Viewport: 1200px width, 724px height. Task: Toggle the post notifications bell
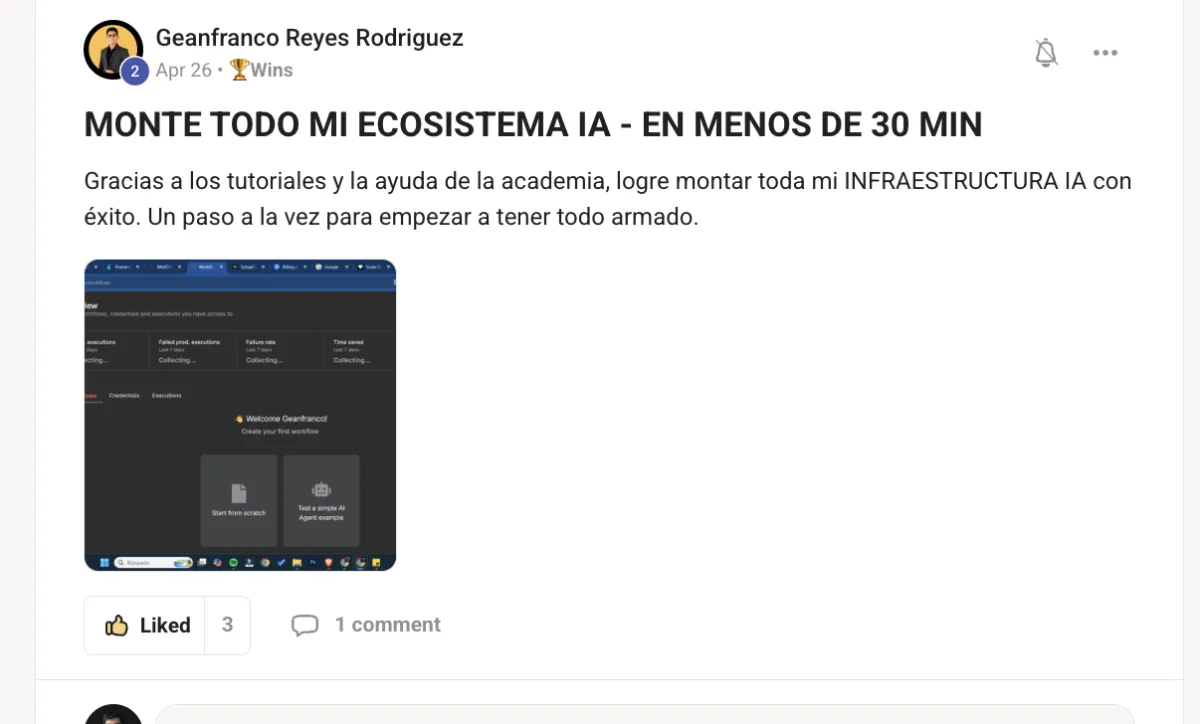pos(1046,53)
